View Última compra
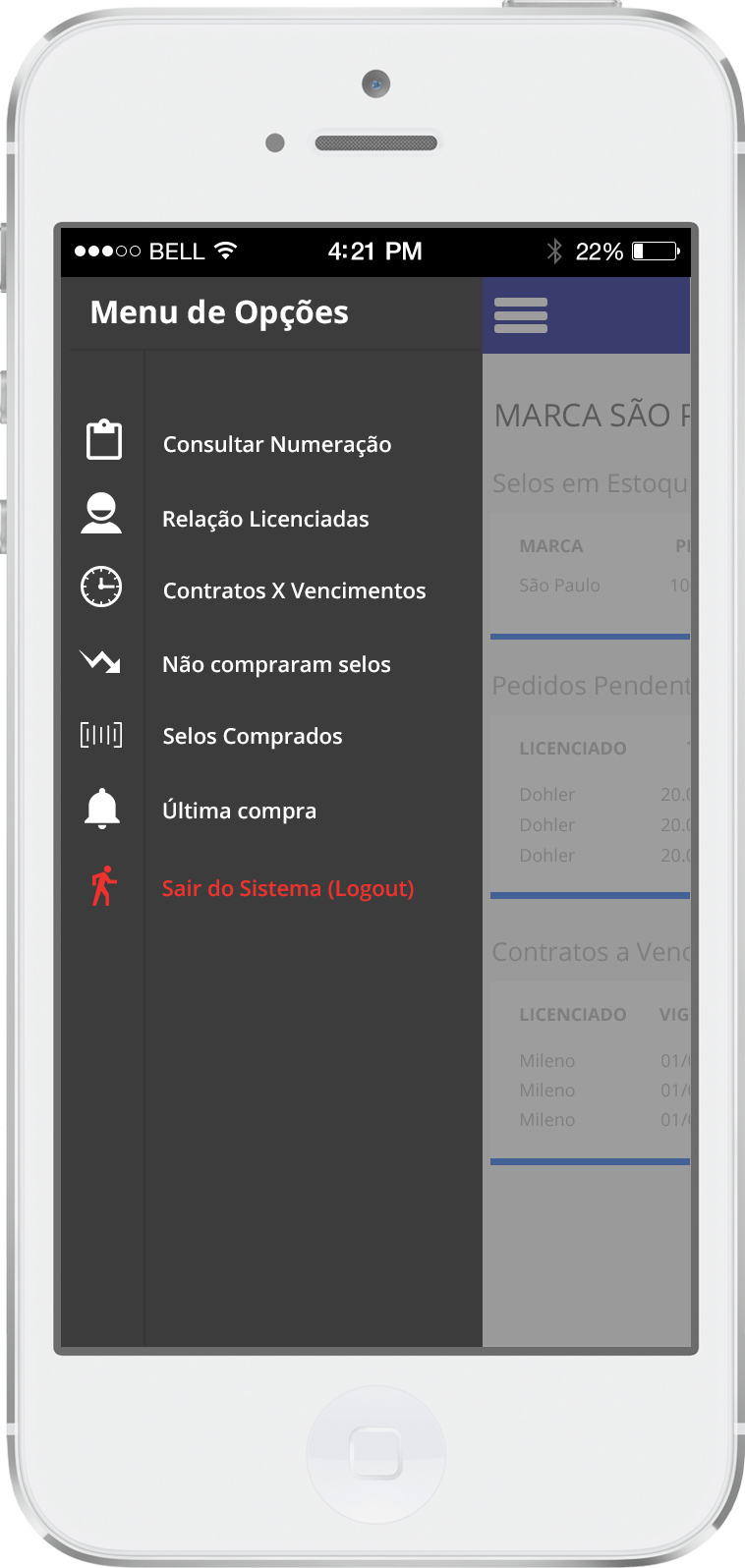 click(x=239, y=812)
